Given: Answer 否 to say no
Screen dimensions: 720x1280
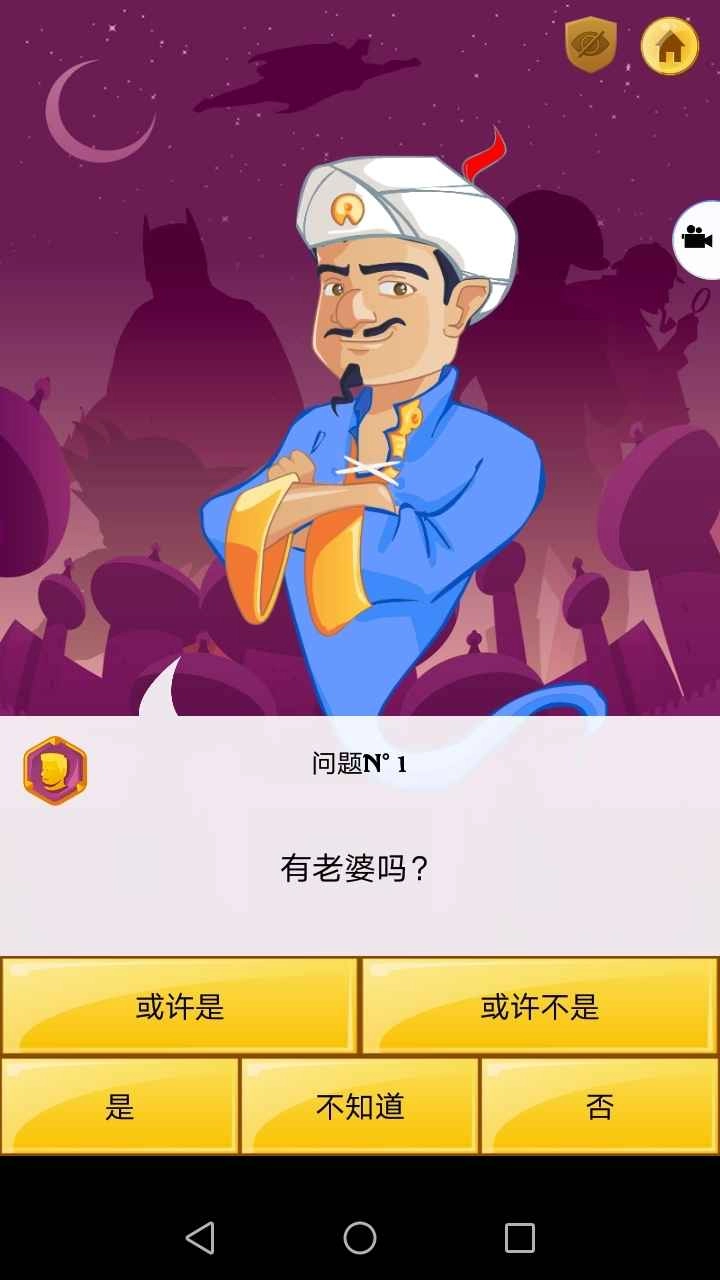Looking at the screenshot, I should pos(598,1105).
